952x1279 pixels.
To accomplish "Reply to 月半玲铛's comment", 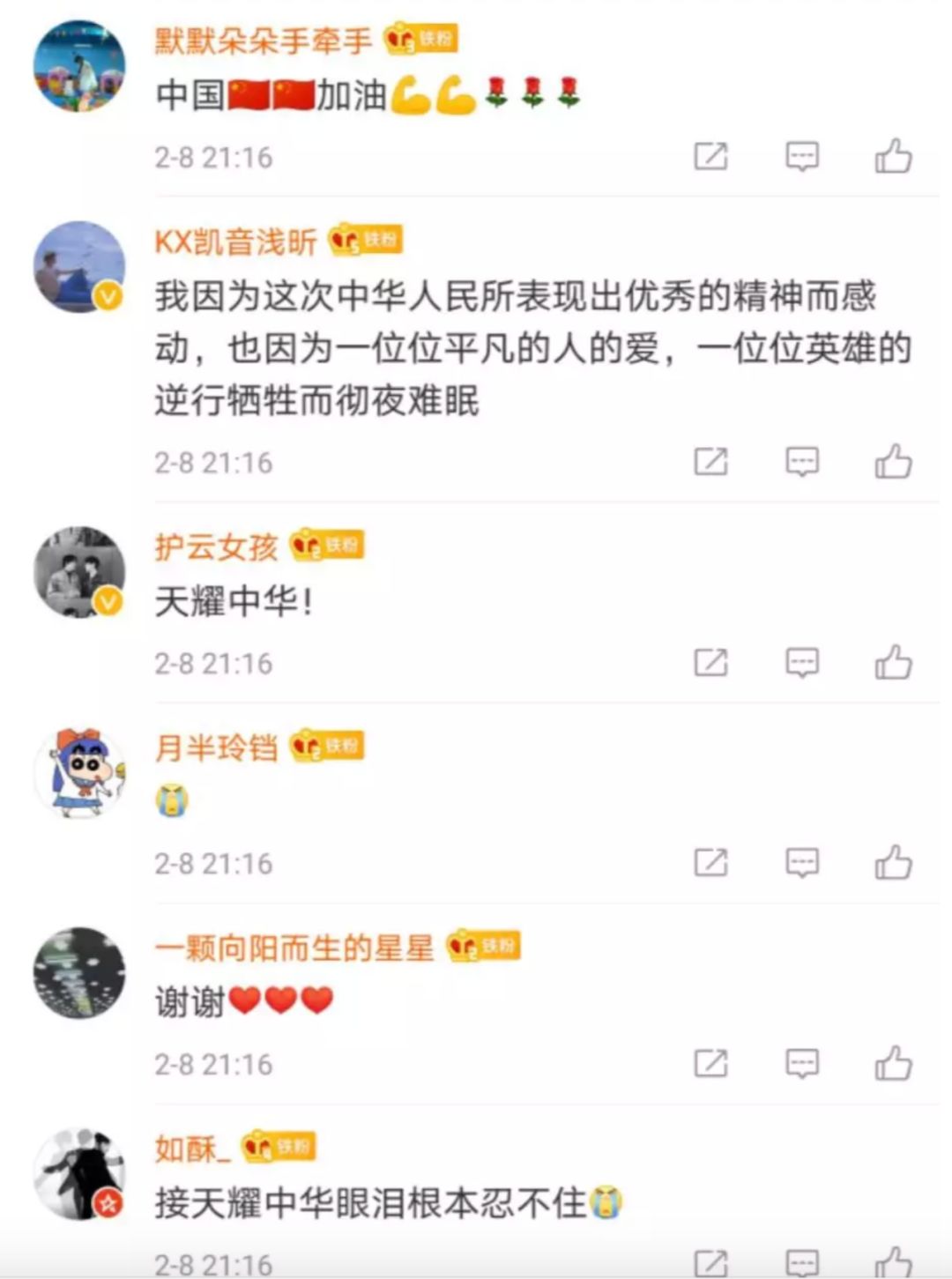I will click(x=802, y=863).
